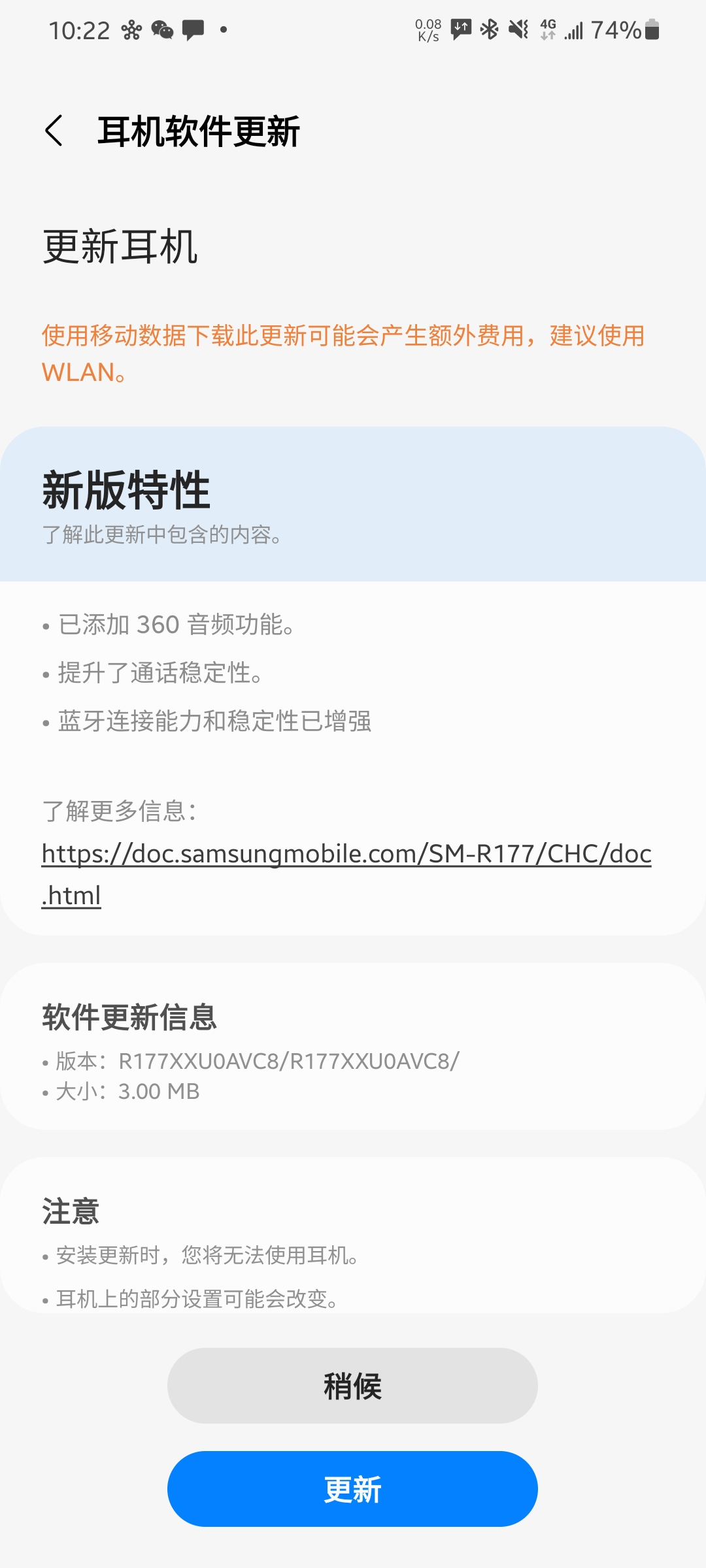Viewport: 706px width, 1568px height.
Task: Tap the back arrow beside 耳机软件更新
Action: (x=55, y=131)
